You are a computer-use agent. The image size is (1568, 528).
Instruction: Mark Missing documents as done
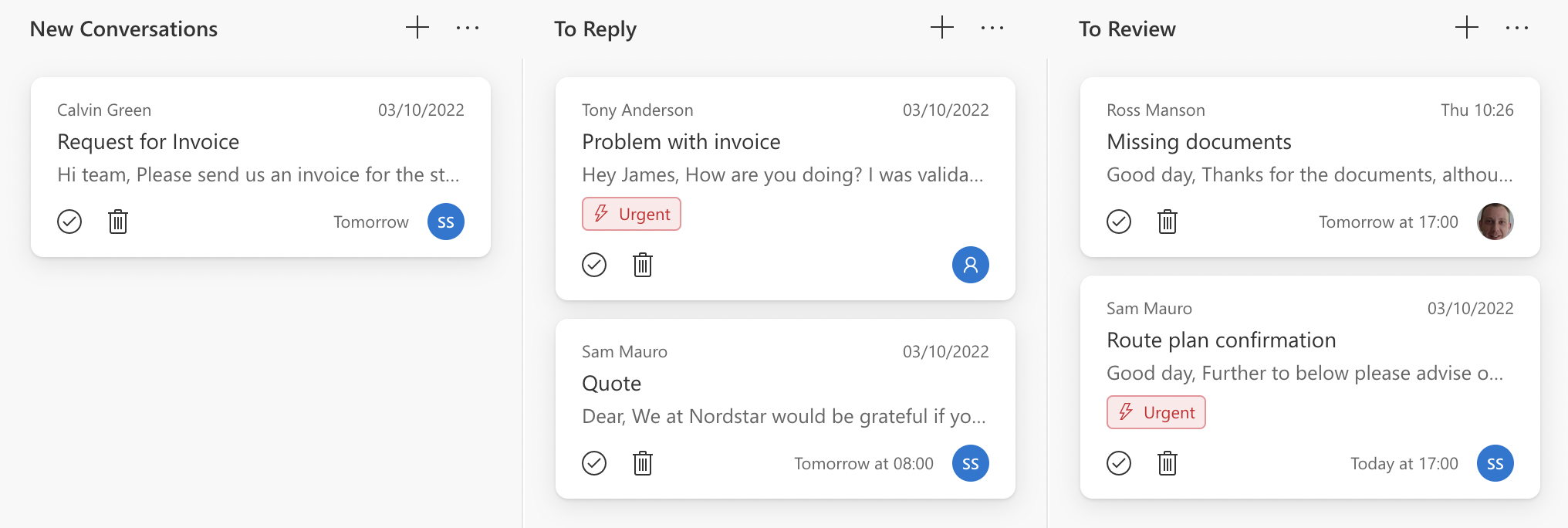[x=1119, y=222]
